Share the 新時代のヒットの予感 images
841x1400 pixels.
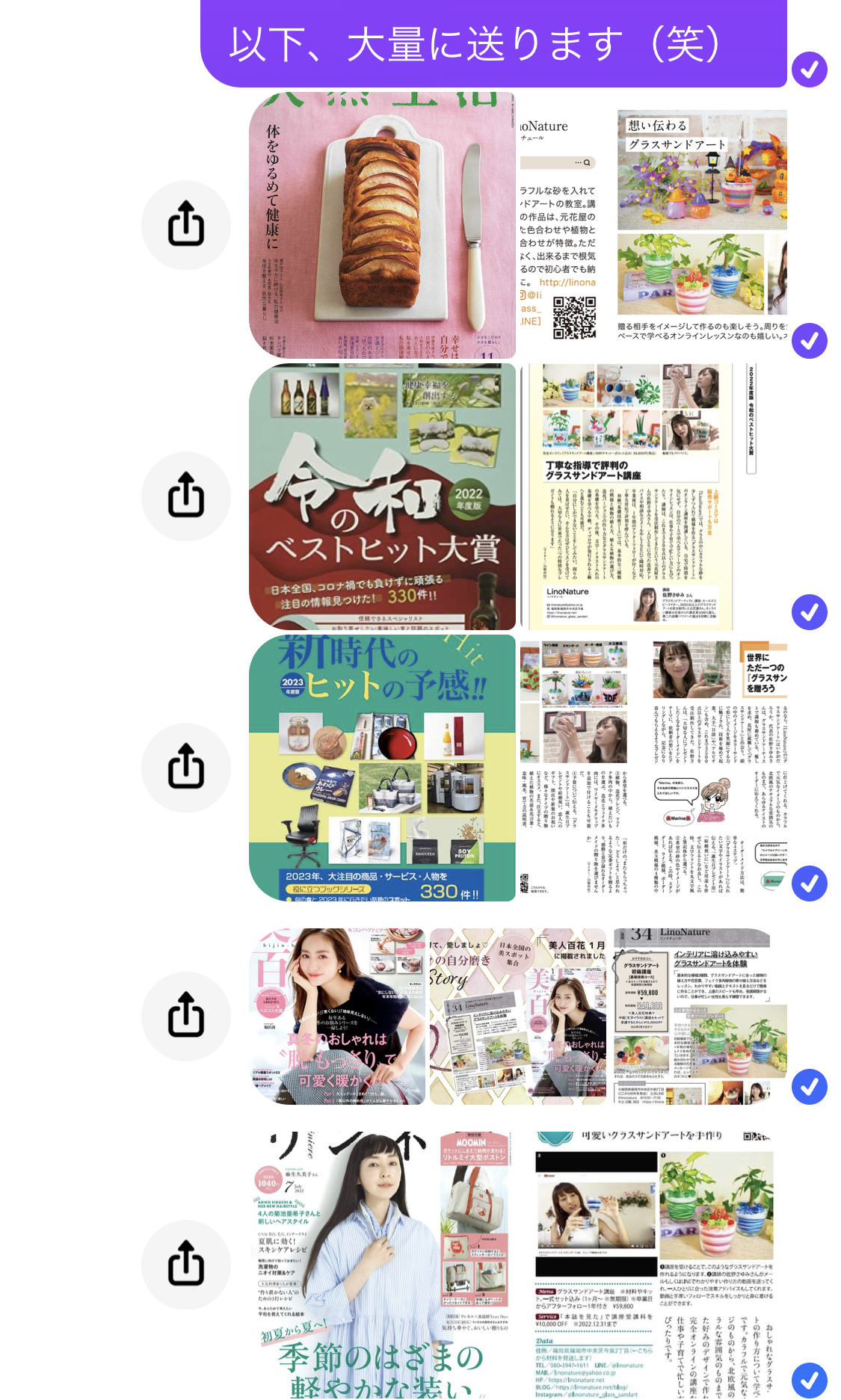click(185, 767)
